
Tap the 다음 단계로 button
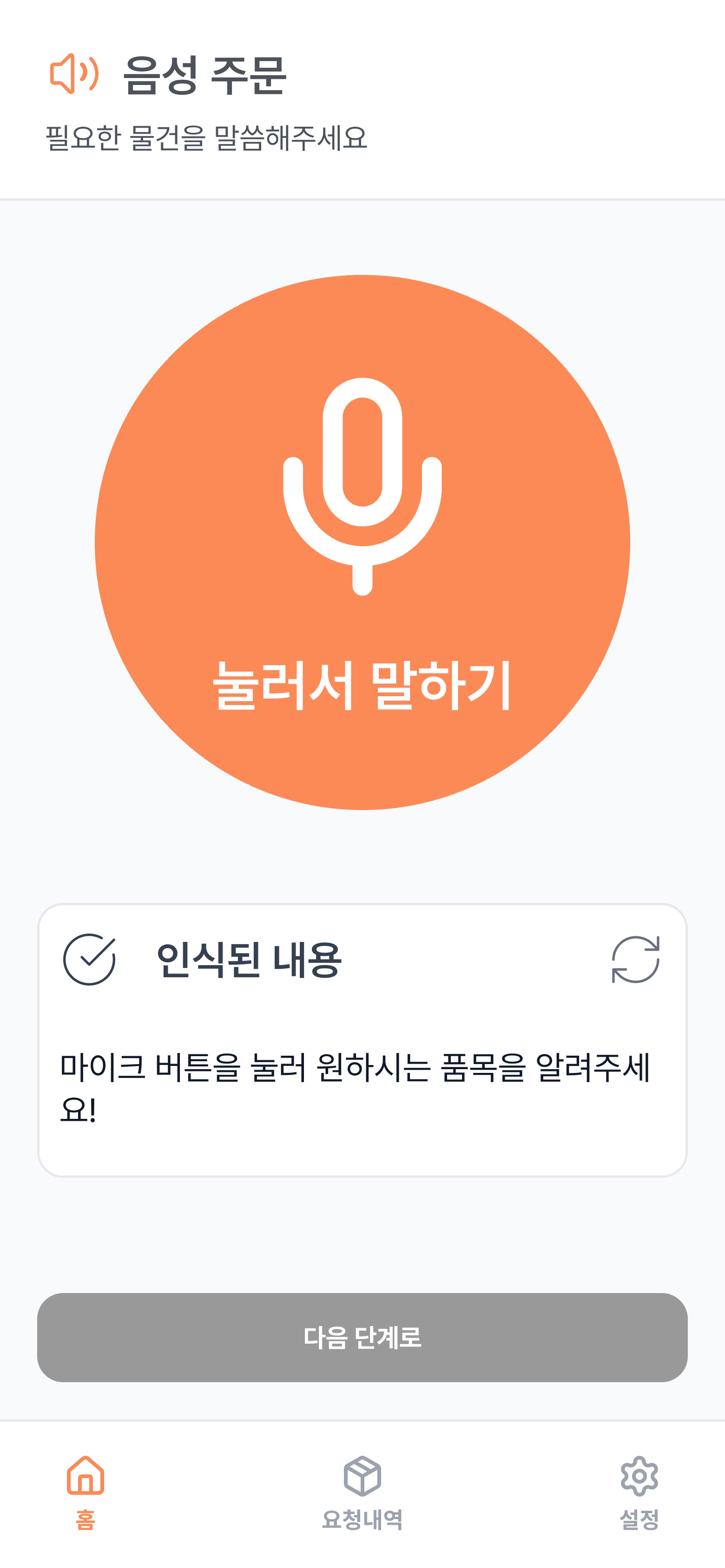point(362,1337)
